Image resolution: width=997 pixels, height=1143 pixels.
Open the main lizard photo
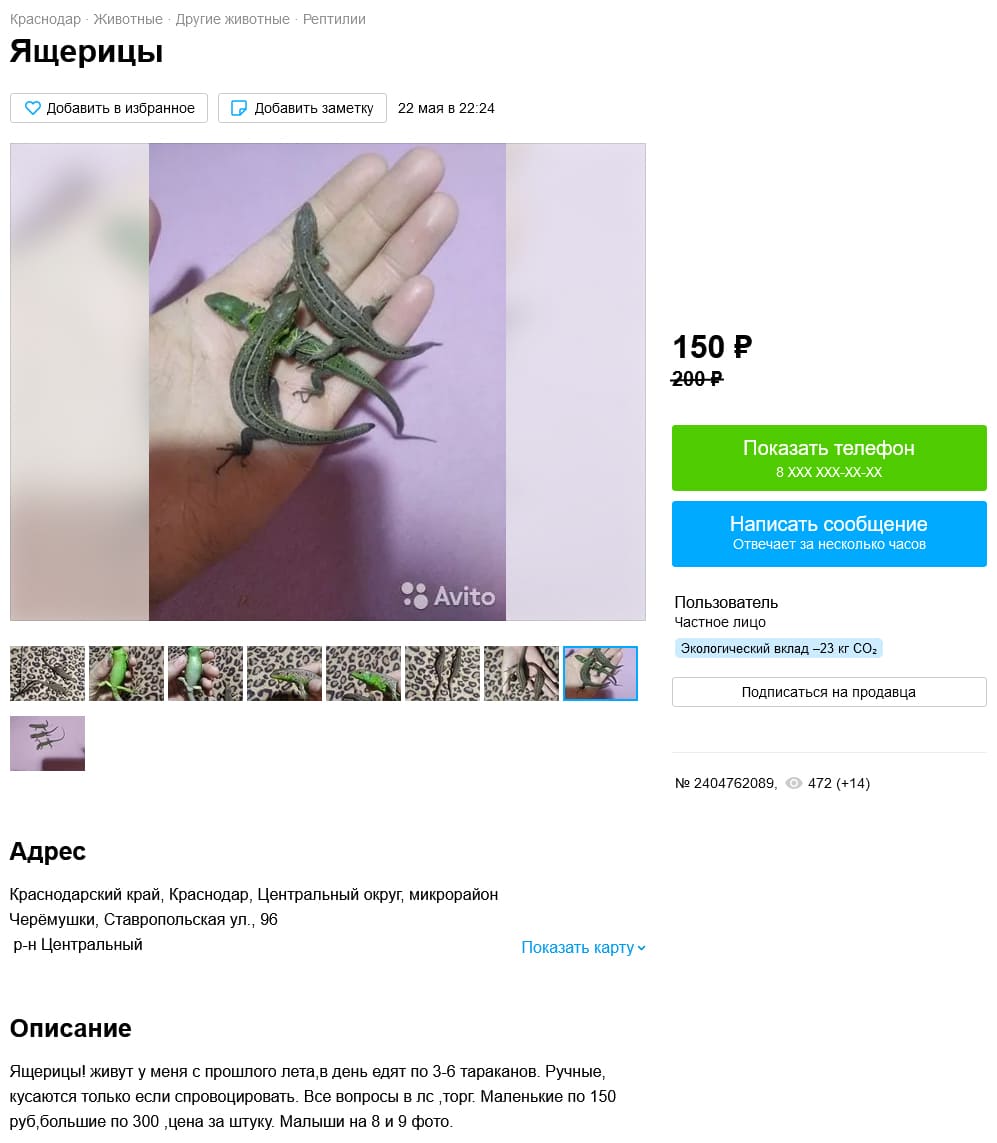coord(327,381)
